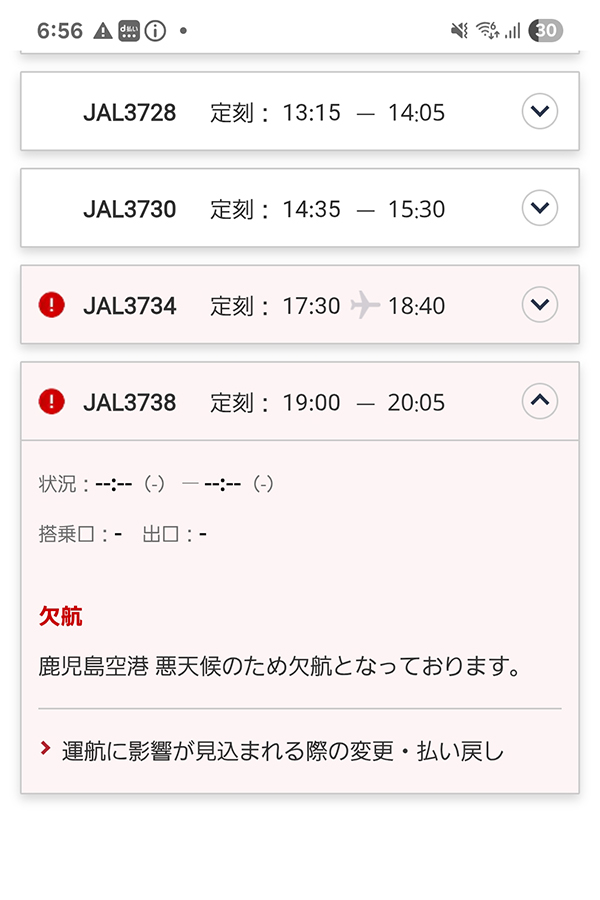Expand flight JAL3730 details
Screen dimensions: 600x900
coord(540,209)
